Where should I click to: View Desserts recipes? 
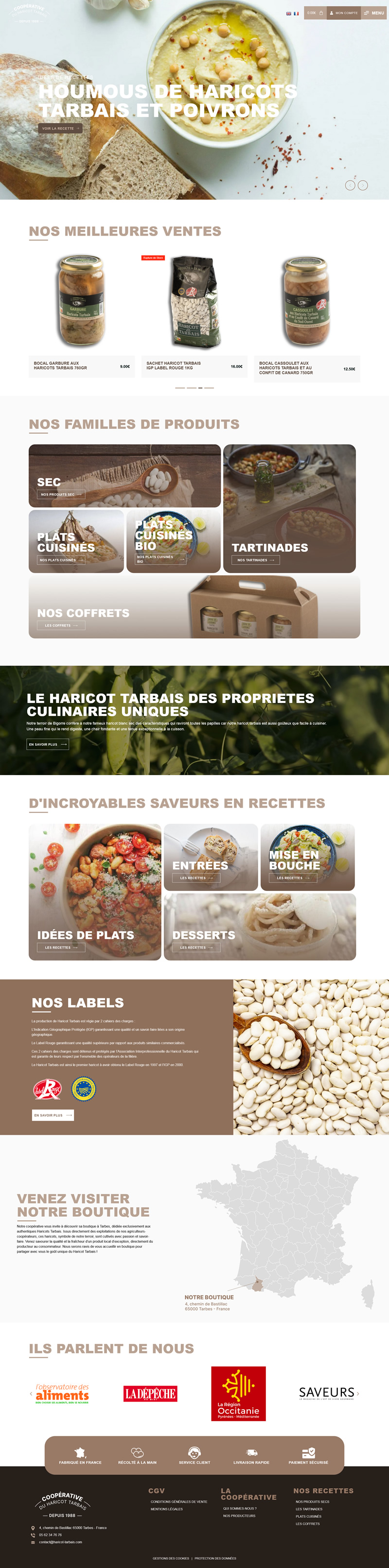click(196, 948)
